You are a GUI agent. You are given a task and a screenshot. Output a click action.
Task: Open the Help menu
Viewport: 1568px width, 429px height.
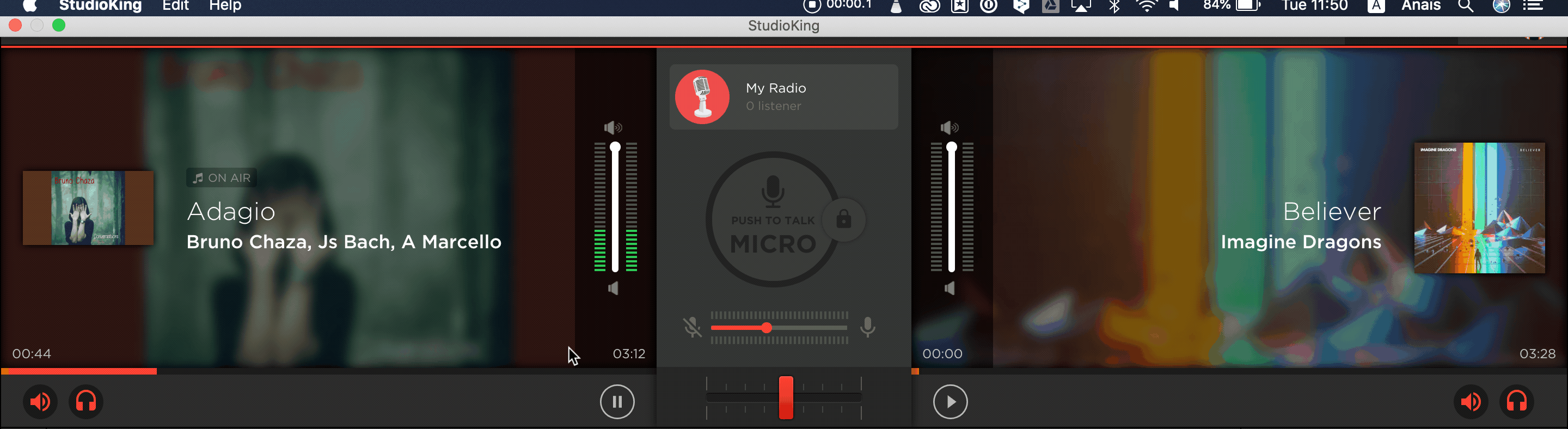(x=225, y=6)
